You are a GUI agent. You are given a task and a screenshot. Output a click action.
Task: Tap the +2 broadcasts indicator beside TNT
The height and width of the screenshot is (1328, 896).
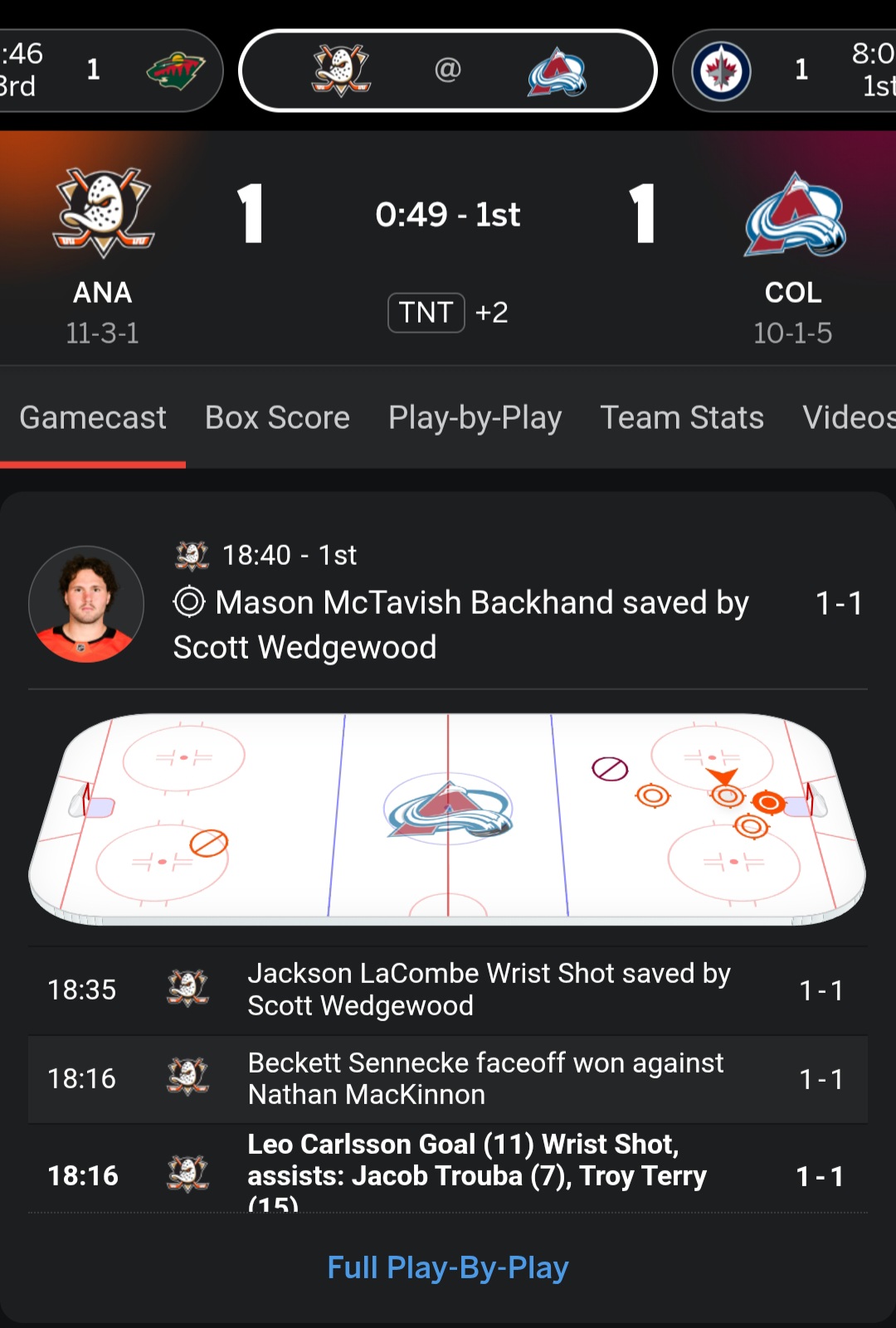pos(491,313)
